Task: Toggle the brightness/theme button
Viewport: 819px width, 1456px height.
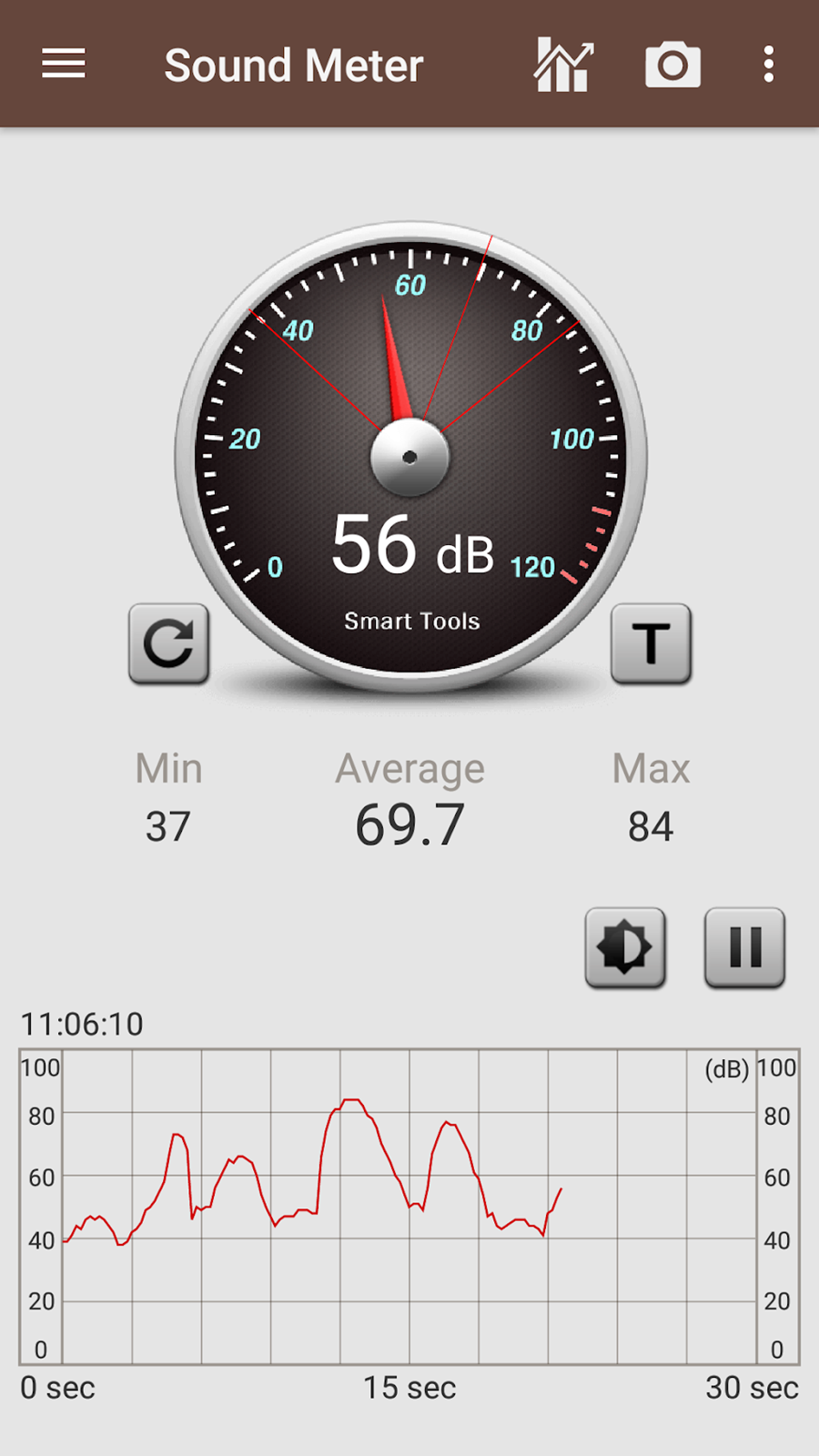Action: [625, 947]
